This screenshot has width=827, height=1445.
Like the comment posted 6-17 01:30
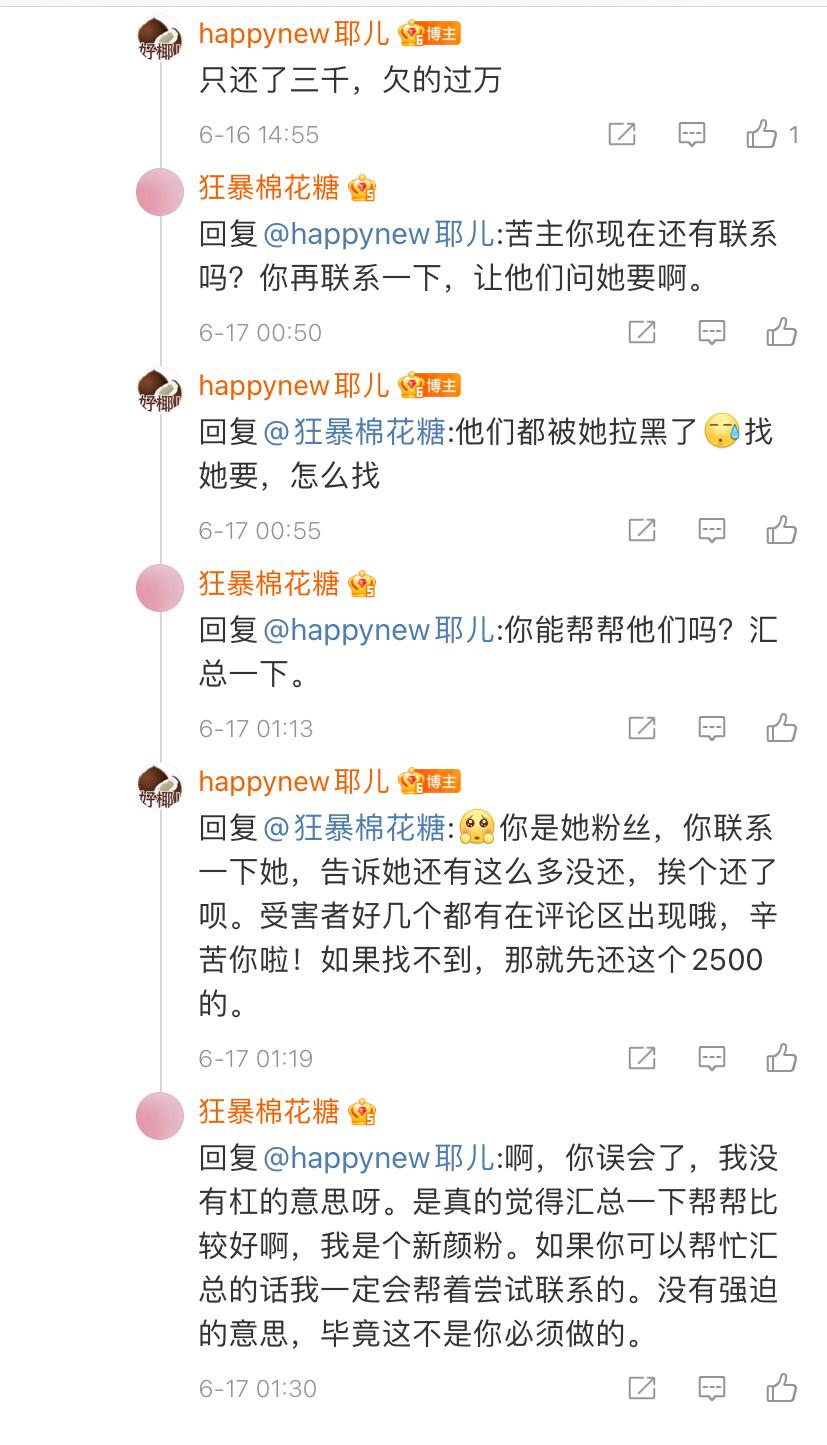[781, 1388]
